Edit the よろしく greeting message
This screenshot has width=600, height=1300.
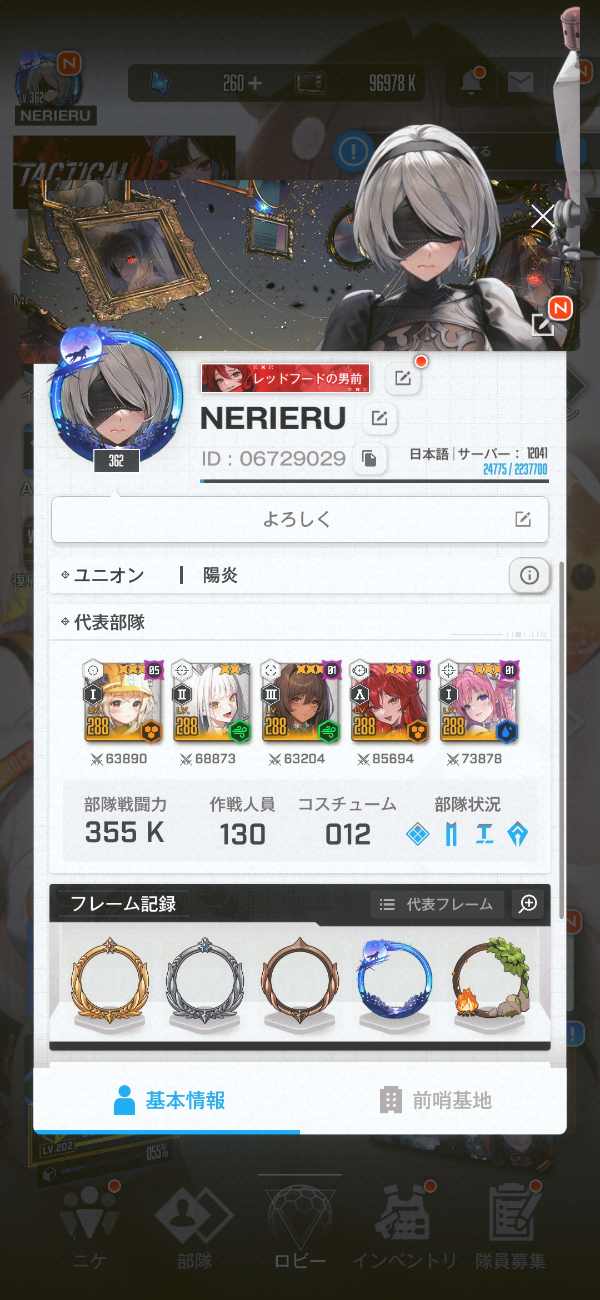522,519
